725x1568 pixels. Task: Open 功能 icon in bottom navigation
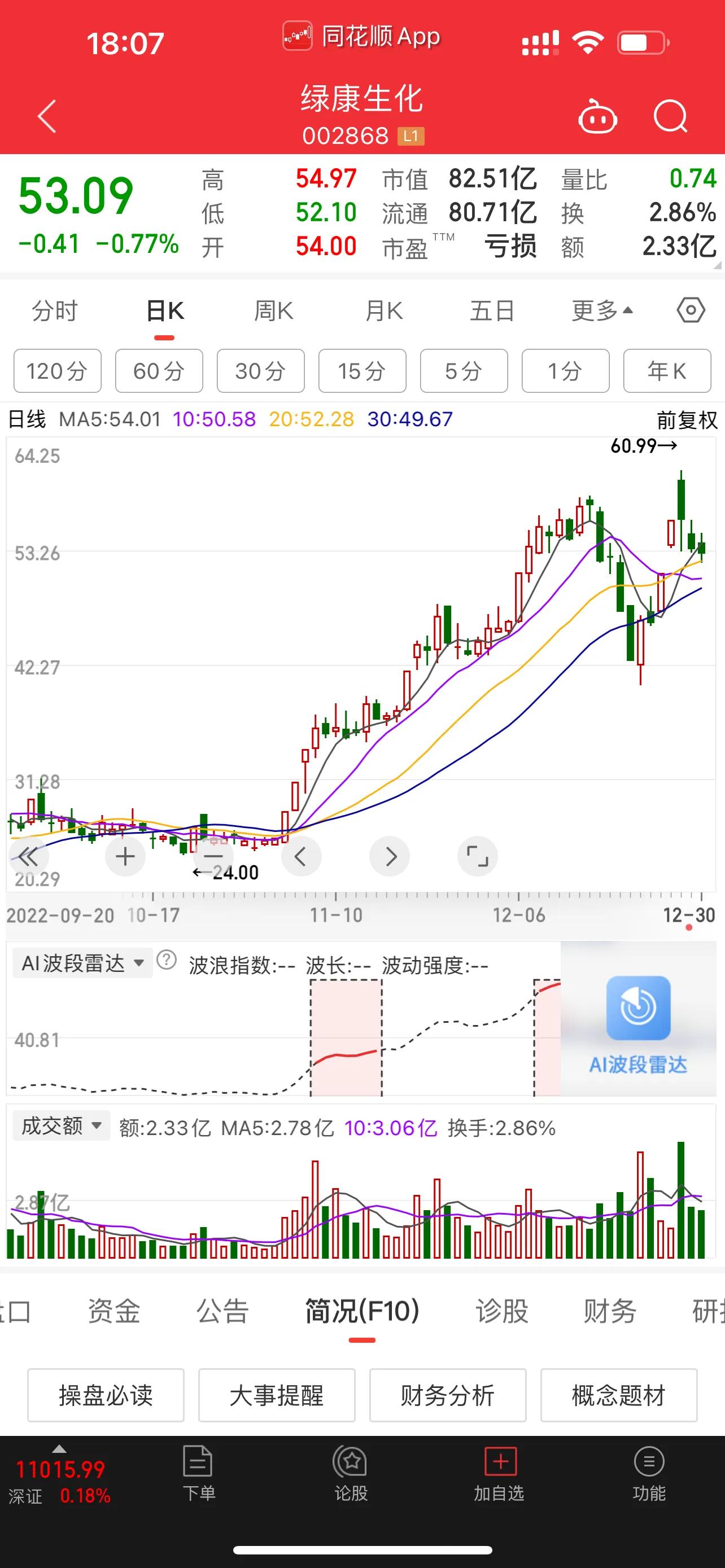[x=649, y=1473]
